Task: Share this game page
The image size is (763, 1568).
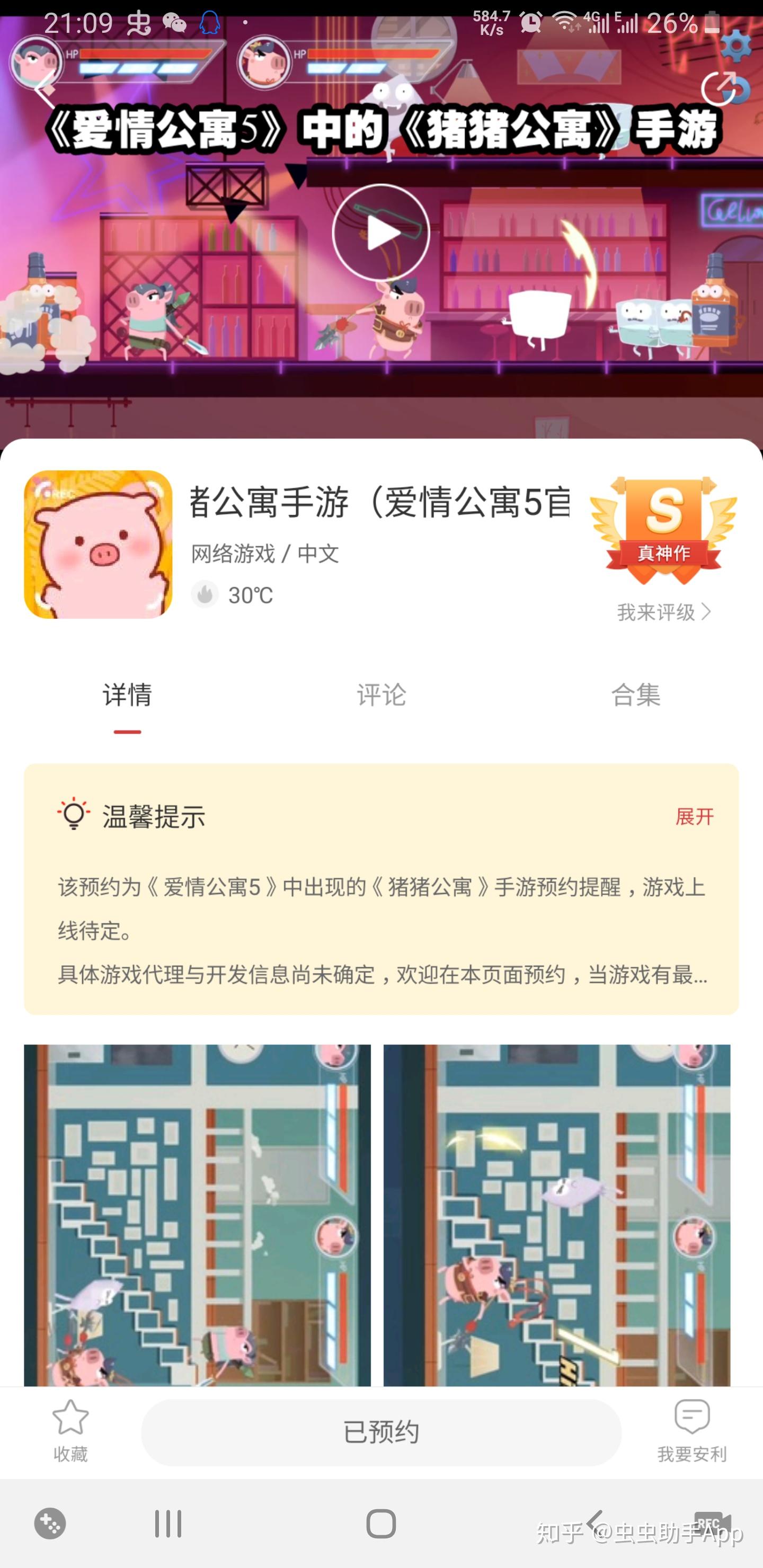Action: click(x=719, y=89)
